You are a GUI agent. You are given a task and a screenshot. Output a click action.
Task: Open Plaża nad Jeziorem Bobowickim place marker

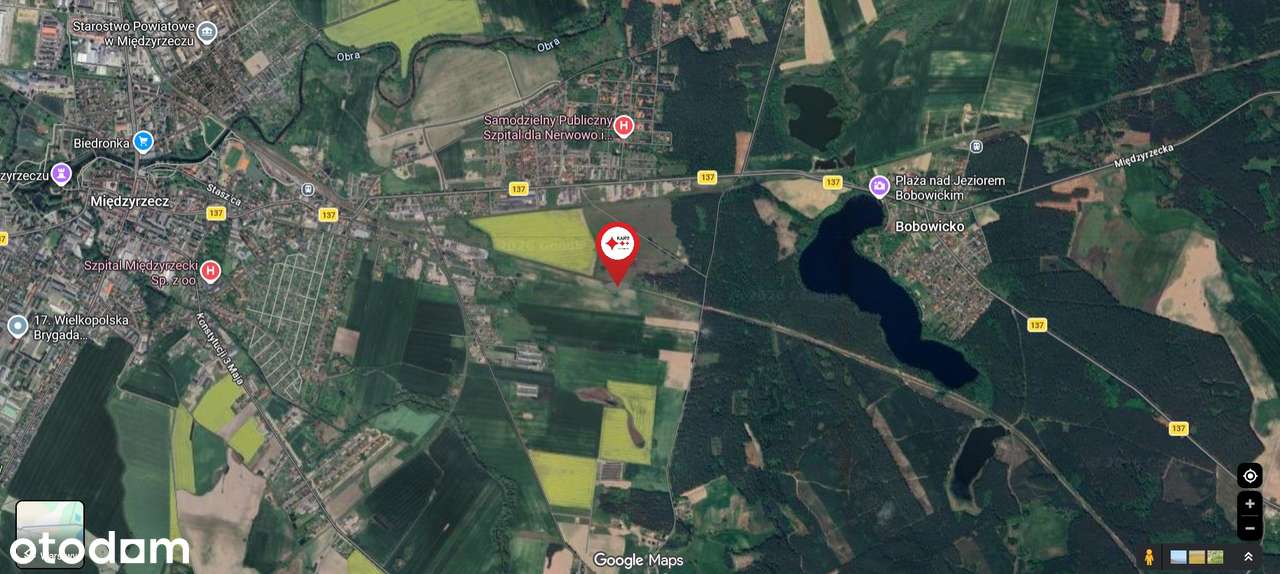879,186
